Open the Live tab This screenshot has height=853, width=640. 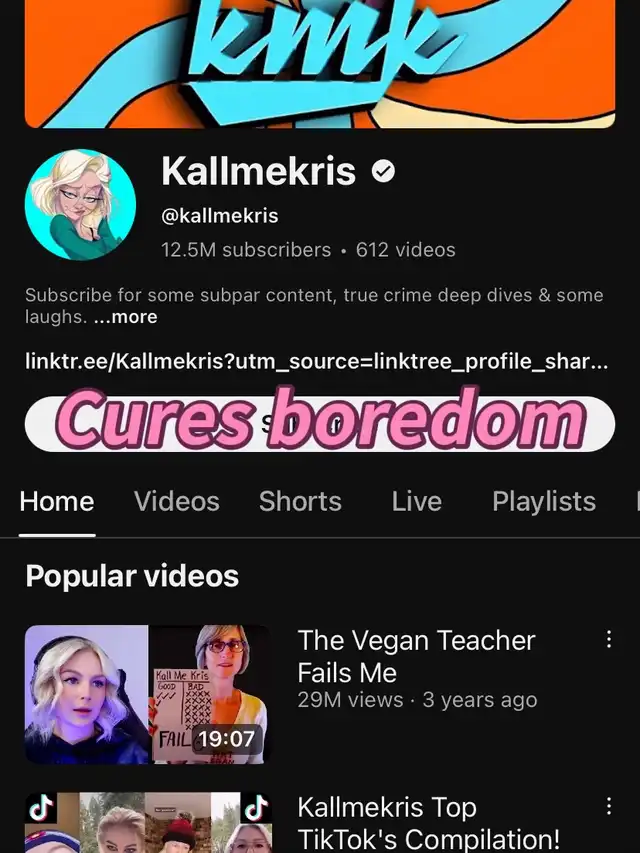click(416, 501)
